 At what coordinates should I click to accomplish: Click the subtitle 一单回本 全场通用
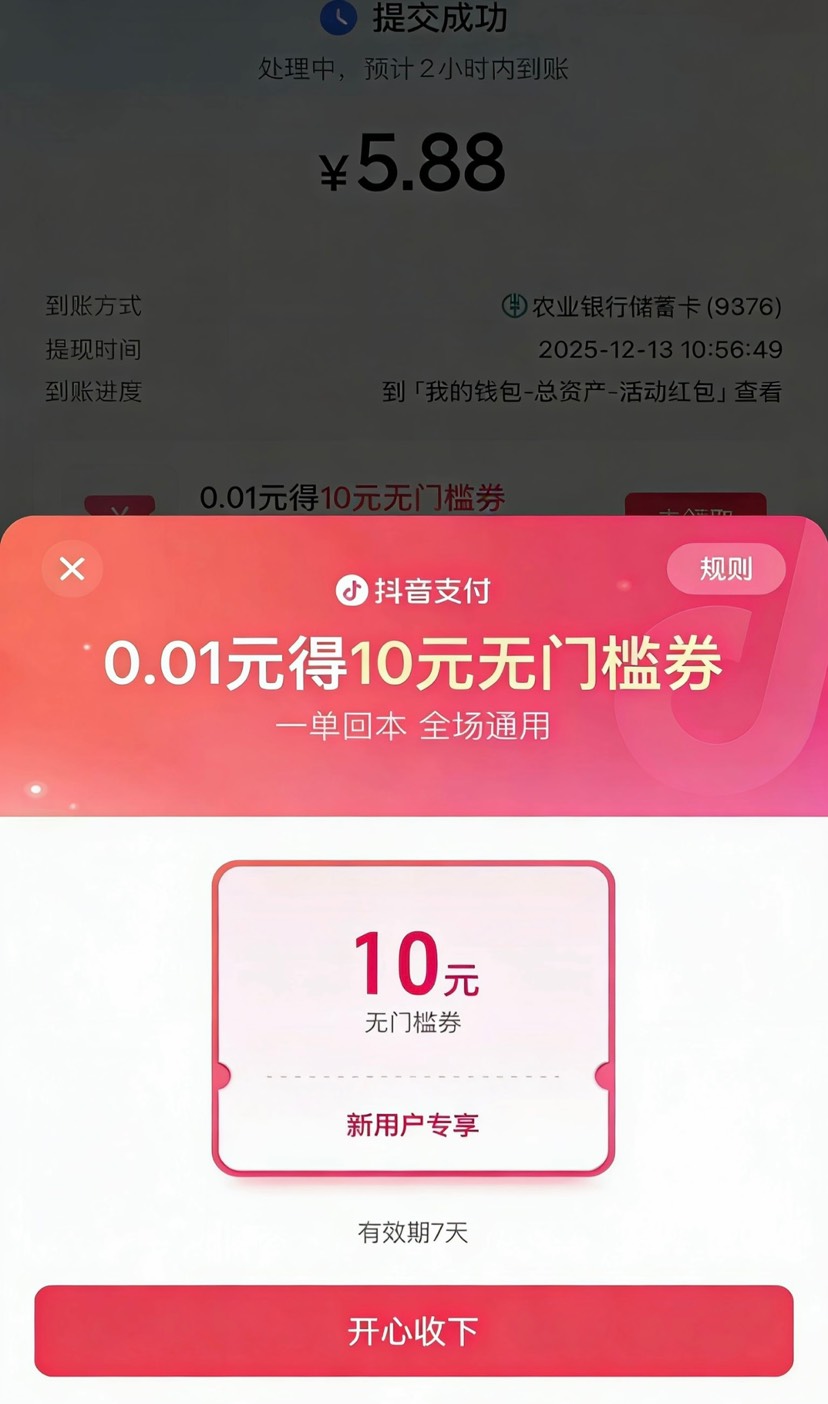[413, 726]
